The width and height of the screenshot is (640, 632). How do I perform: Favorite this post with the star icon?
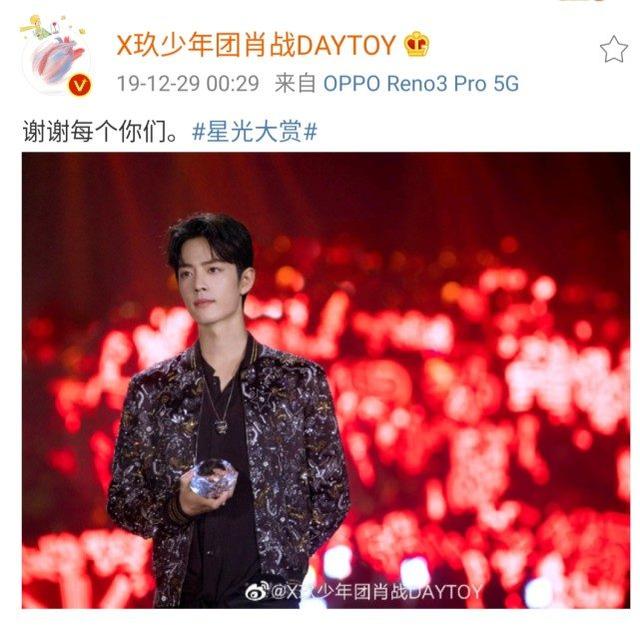click(x=613, y=49)
